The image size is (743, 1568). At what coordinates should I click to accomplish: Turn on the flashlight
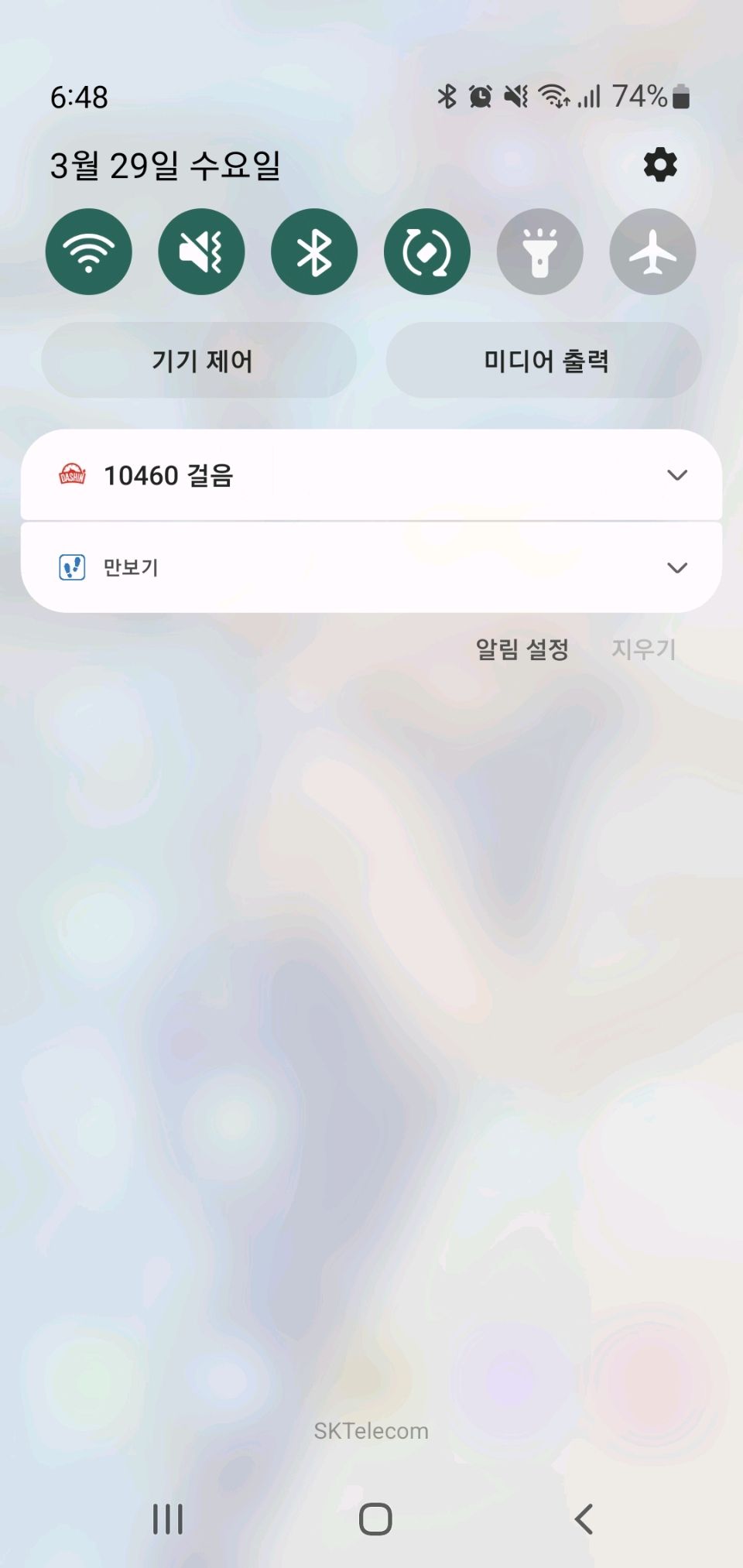539,252
